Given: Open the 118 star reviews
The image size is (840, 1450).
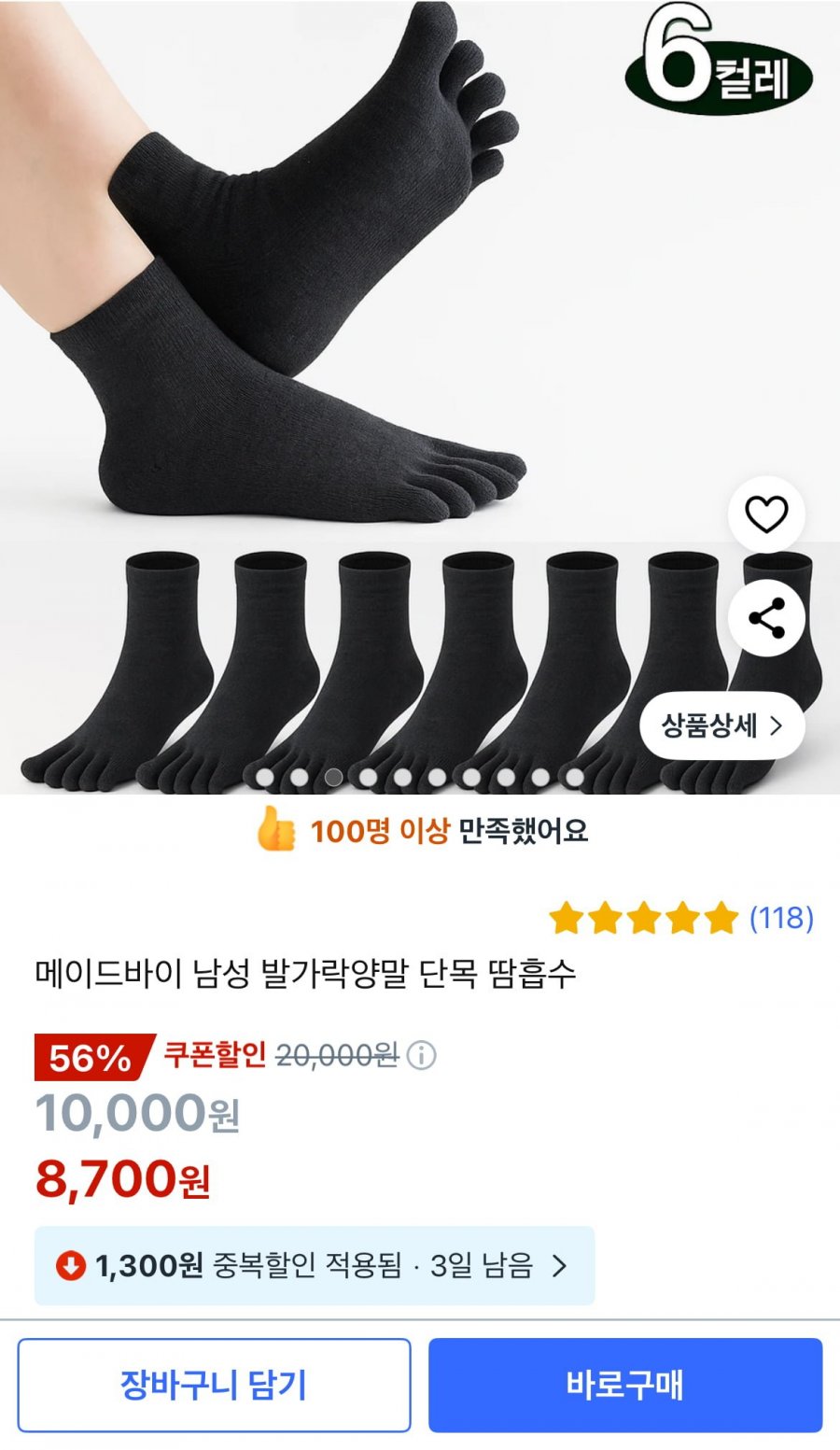Looking at the screenshot, I should pyautogui.click(x=681, y=919).
